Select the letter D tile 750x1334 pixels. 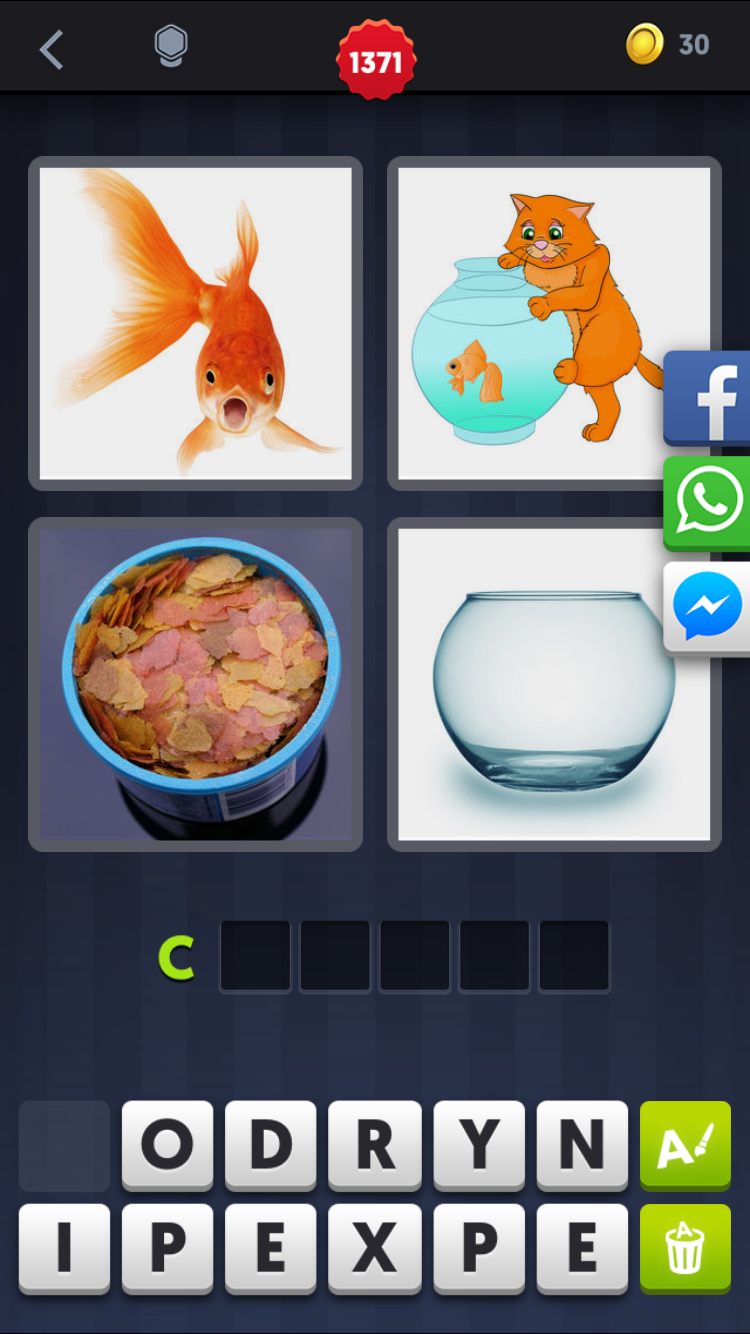(x=270, y=1146)
